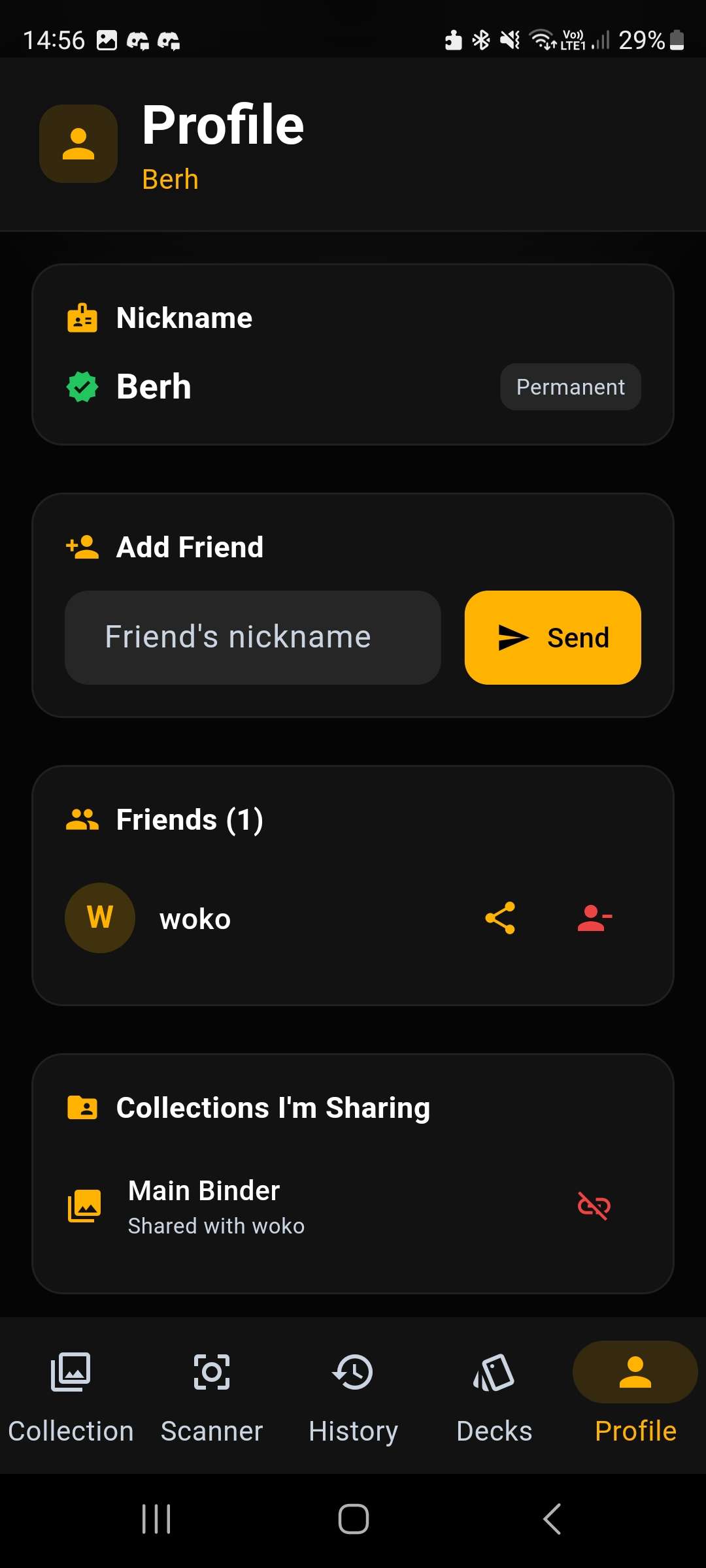
Task: Click the Friend's nickname input field
Action: (x=252, y=637)
